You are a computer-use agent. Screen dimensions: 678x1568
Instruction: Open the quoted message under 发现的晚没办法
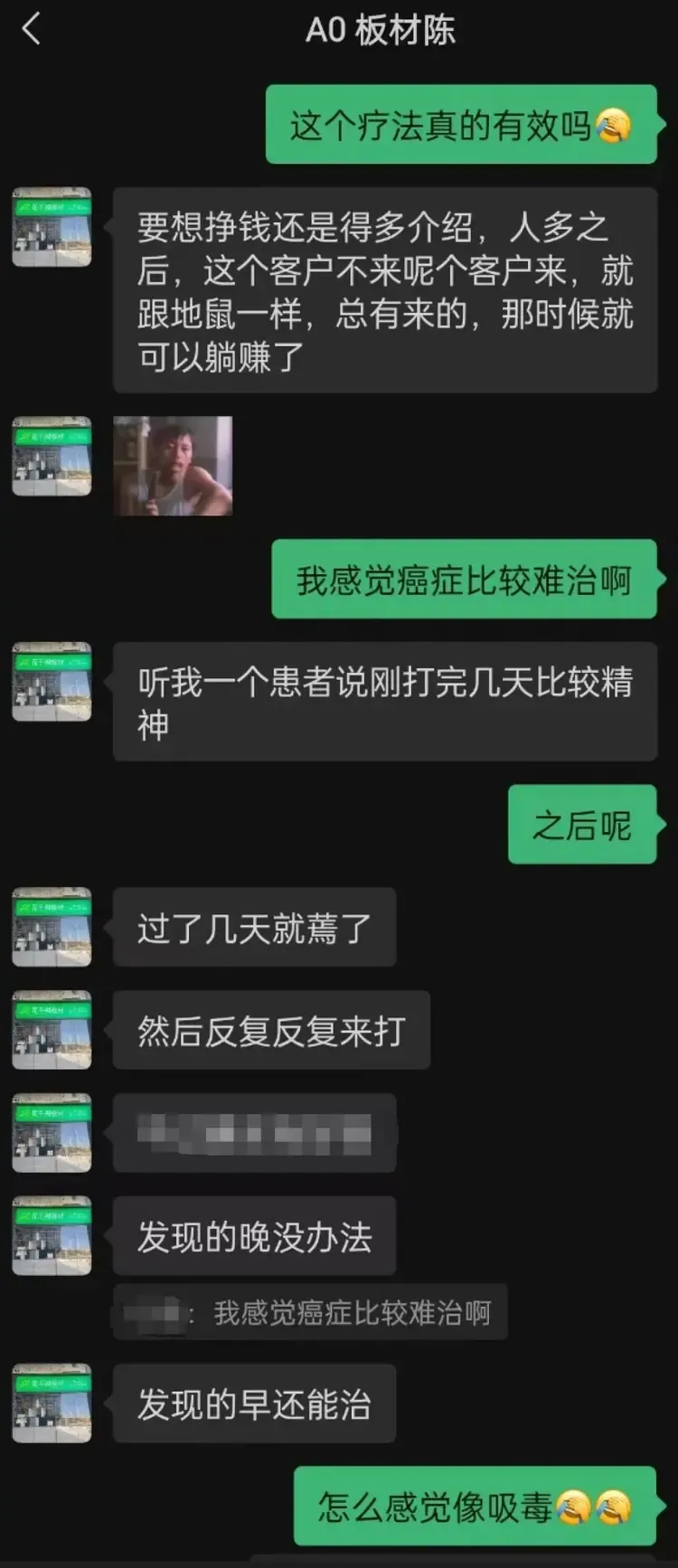pos(310,1312)
